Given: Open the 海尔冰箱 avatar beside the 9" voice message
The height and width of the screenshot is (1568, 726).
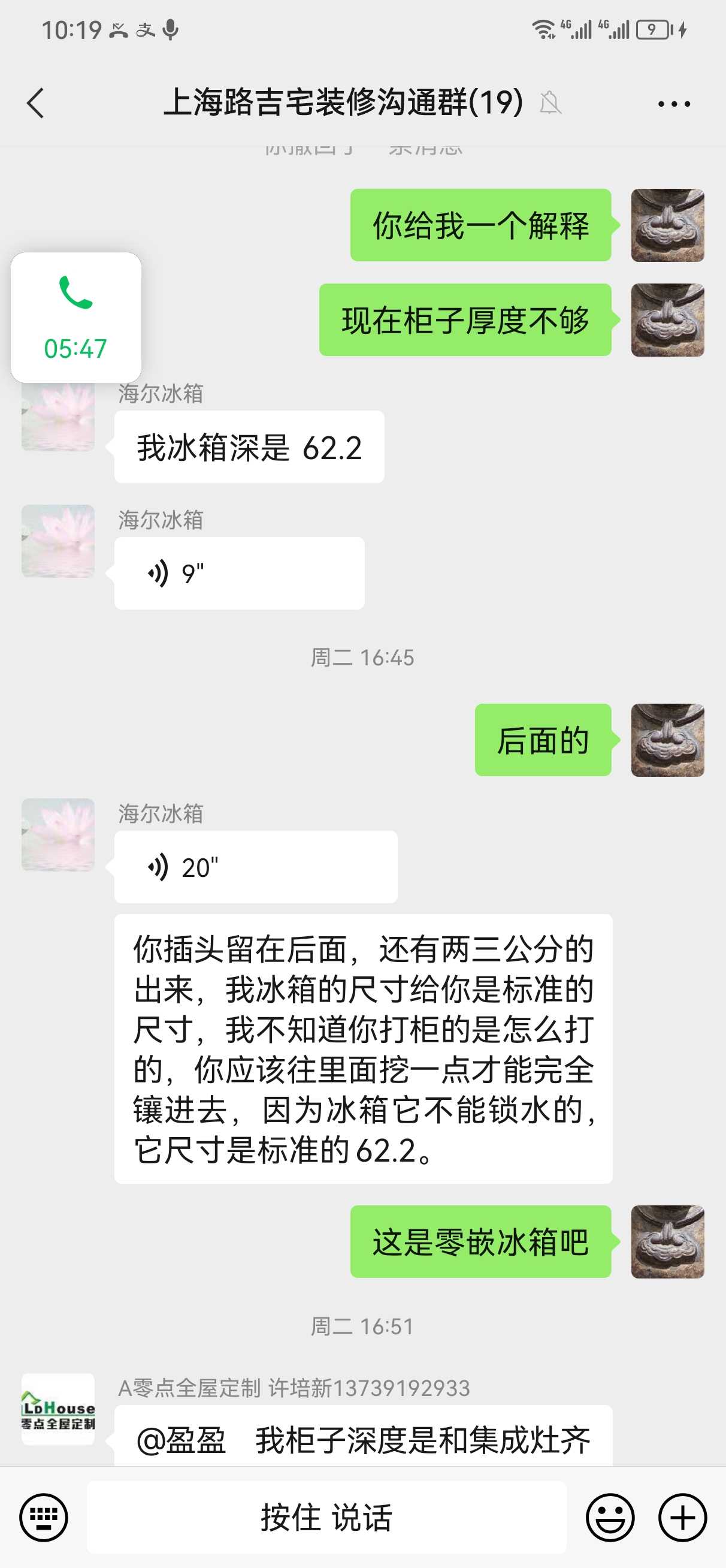Looking at the screenshot, I should 59,541.
